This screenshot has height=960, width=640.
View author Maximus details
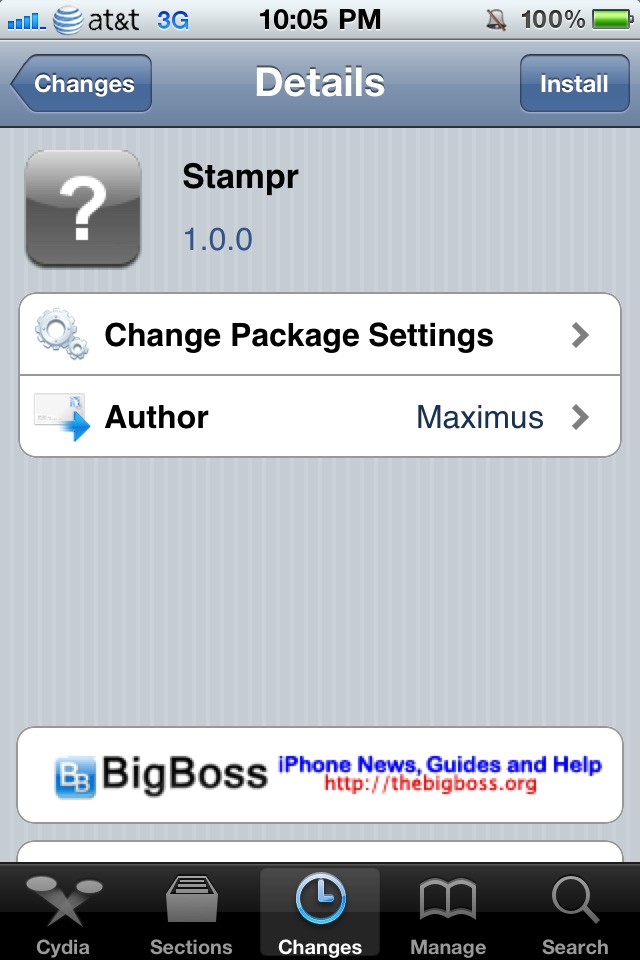click(320, 416)
